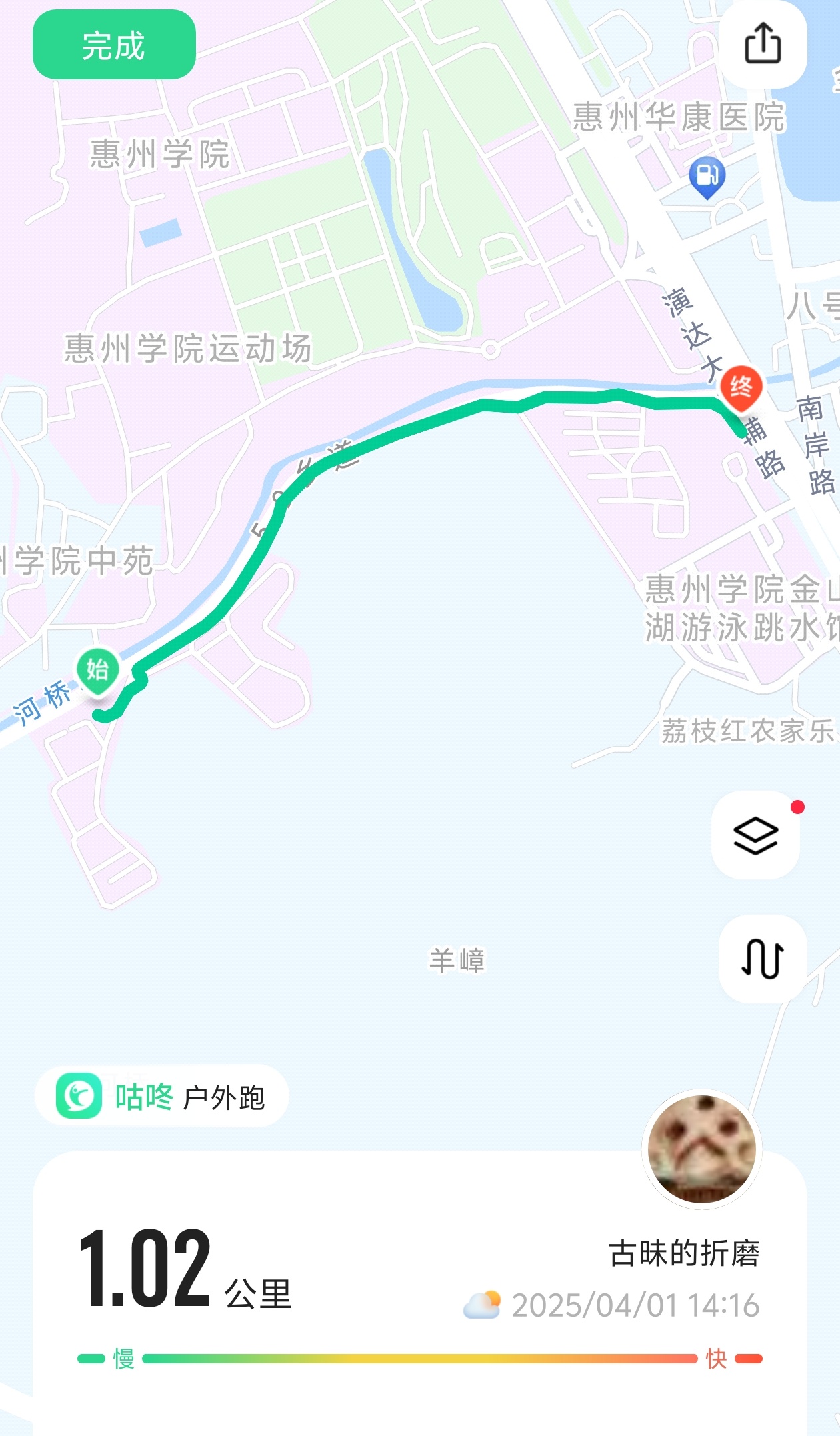Tap the route track animation button
The image size is (840, 1436).
(763, 959)
